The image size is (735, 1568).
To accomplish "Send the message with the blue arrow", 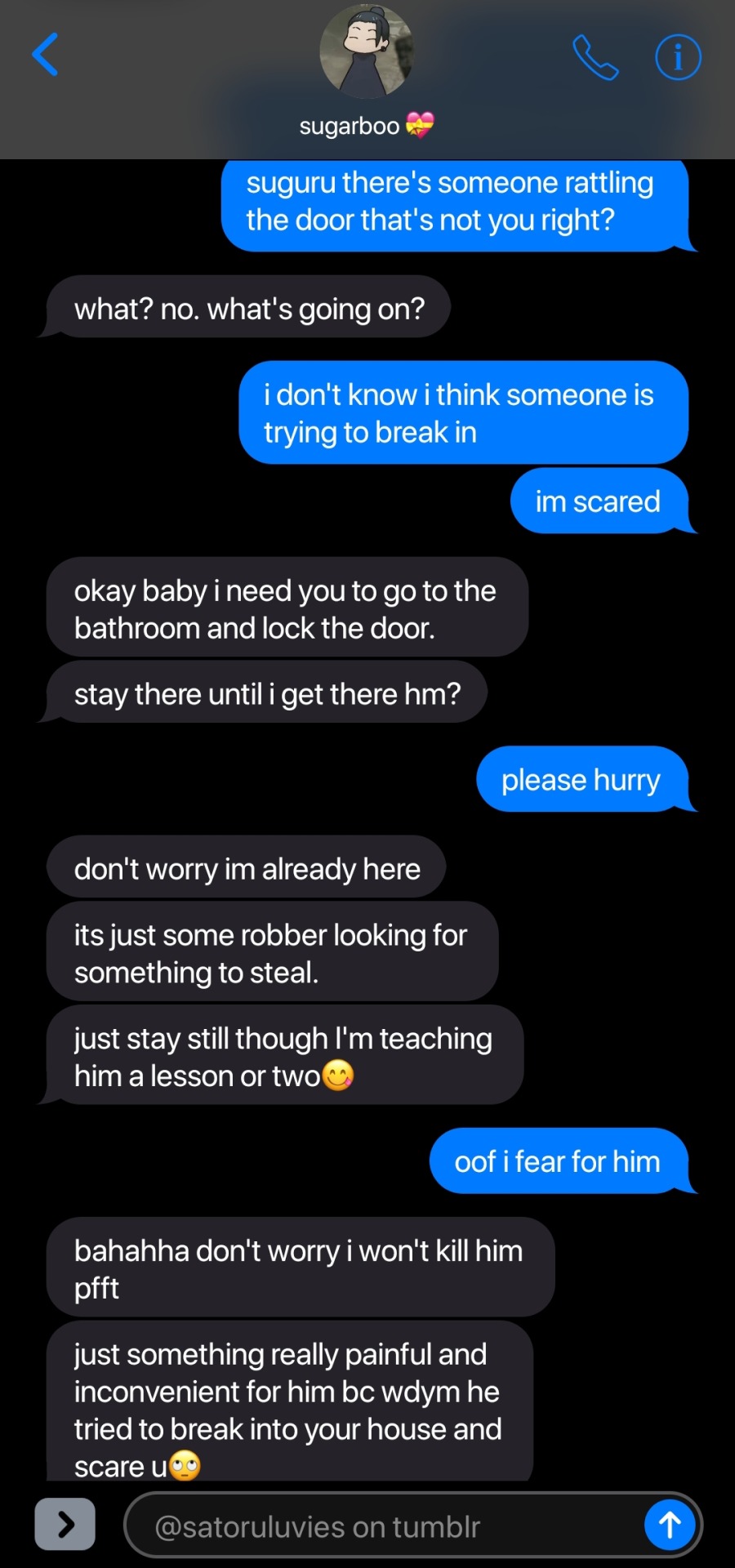I will click(670, 1524).
